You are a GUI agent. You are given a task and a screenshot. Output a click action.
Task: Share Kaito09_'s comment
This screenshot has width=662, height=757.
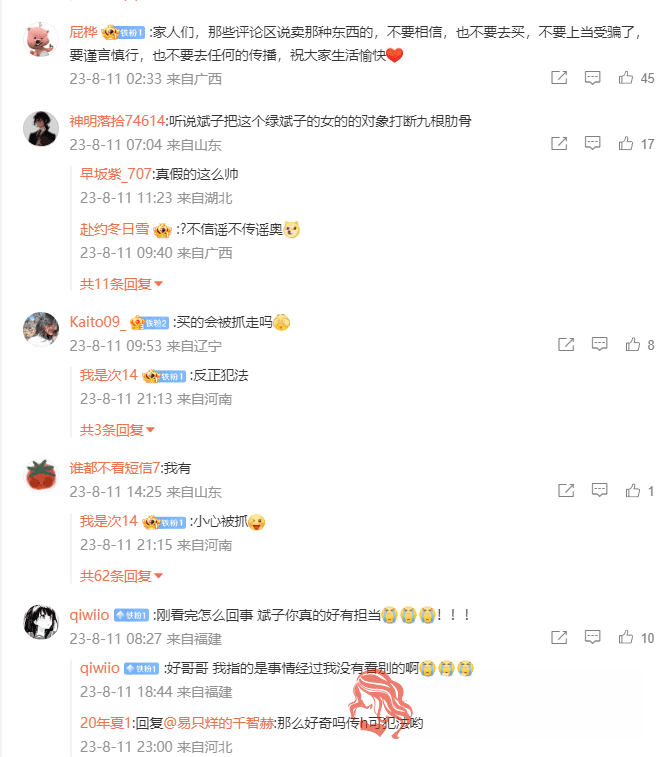coord(565,345)
